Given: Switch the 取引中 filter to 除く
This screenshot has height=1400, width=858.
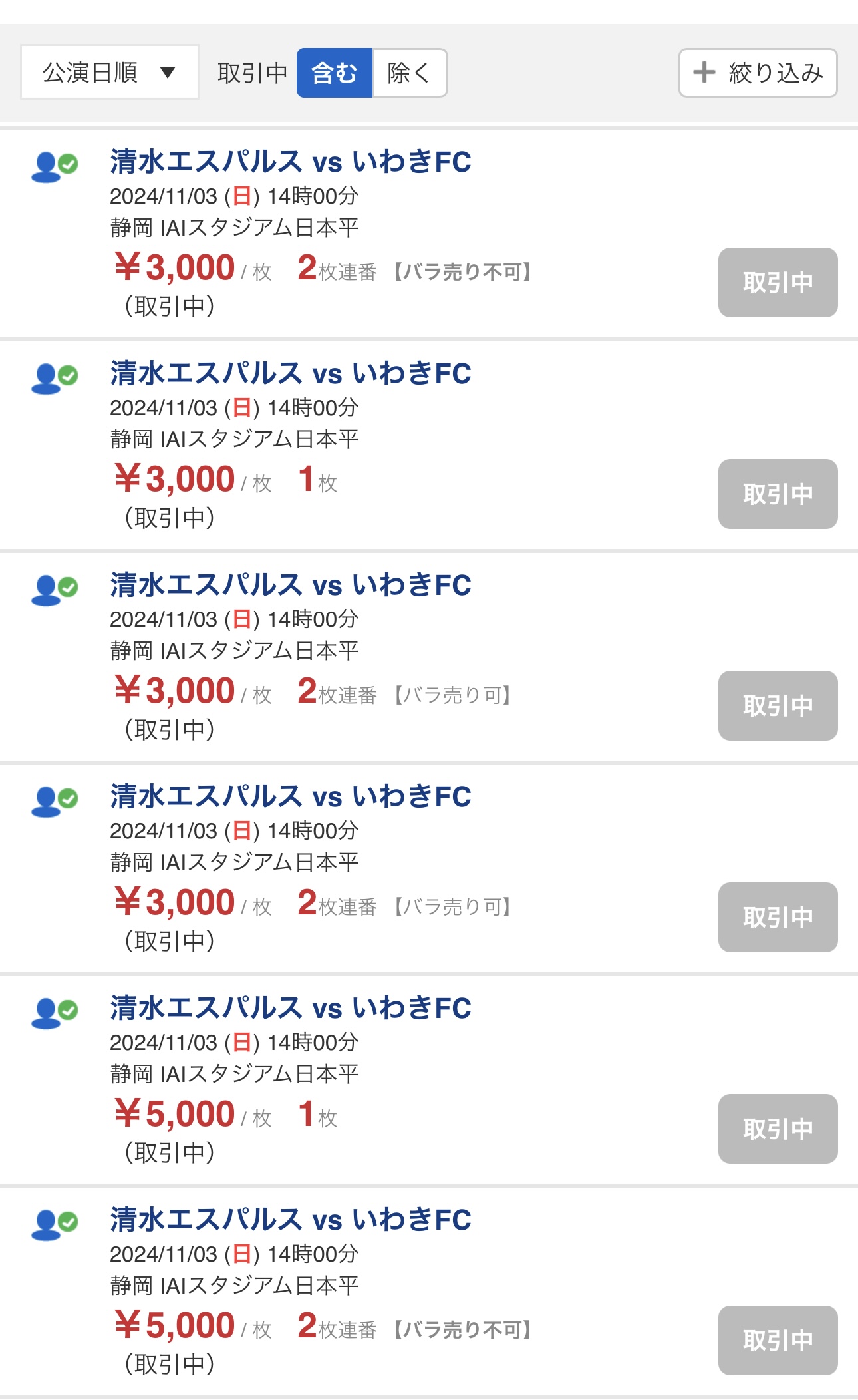Looking at the screenshot, I should 409,73.
